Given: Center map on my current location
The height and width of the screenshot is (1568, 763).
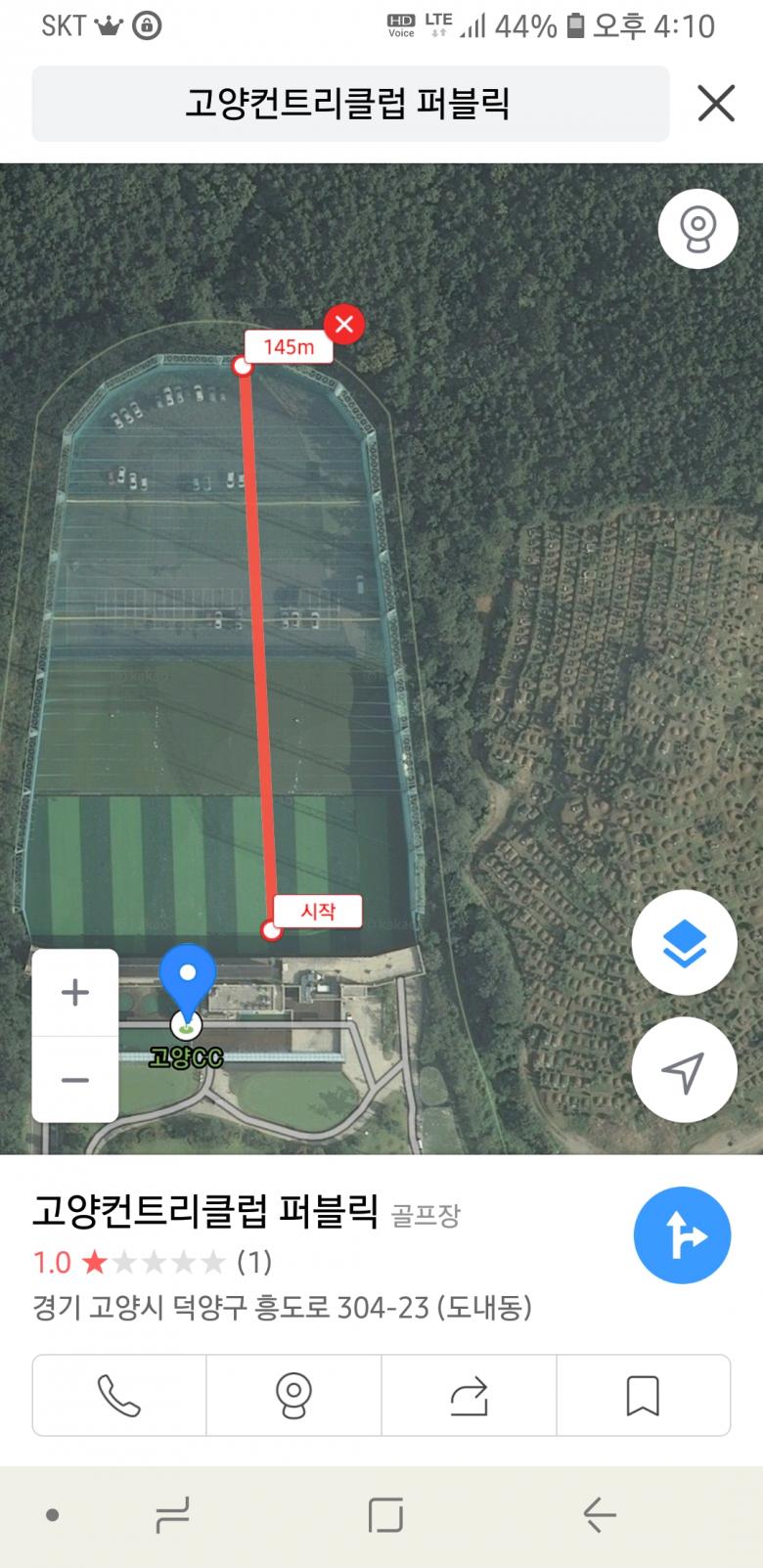Looking at the screenshot, I should pyautogui.click(x=684, y=1069).
